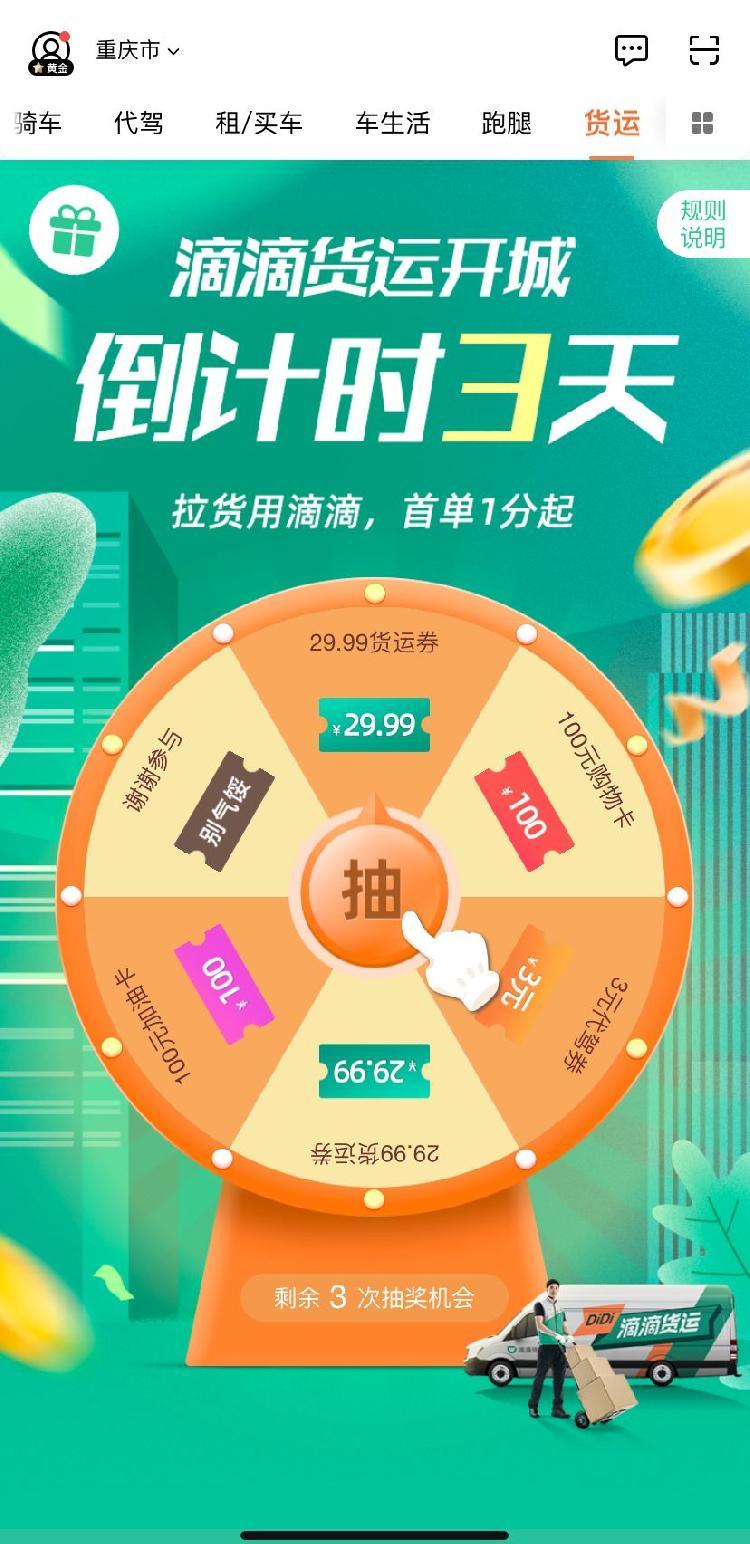Open the messages icon
The image size is (750, 1544).
coord(631,50)
